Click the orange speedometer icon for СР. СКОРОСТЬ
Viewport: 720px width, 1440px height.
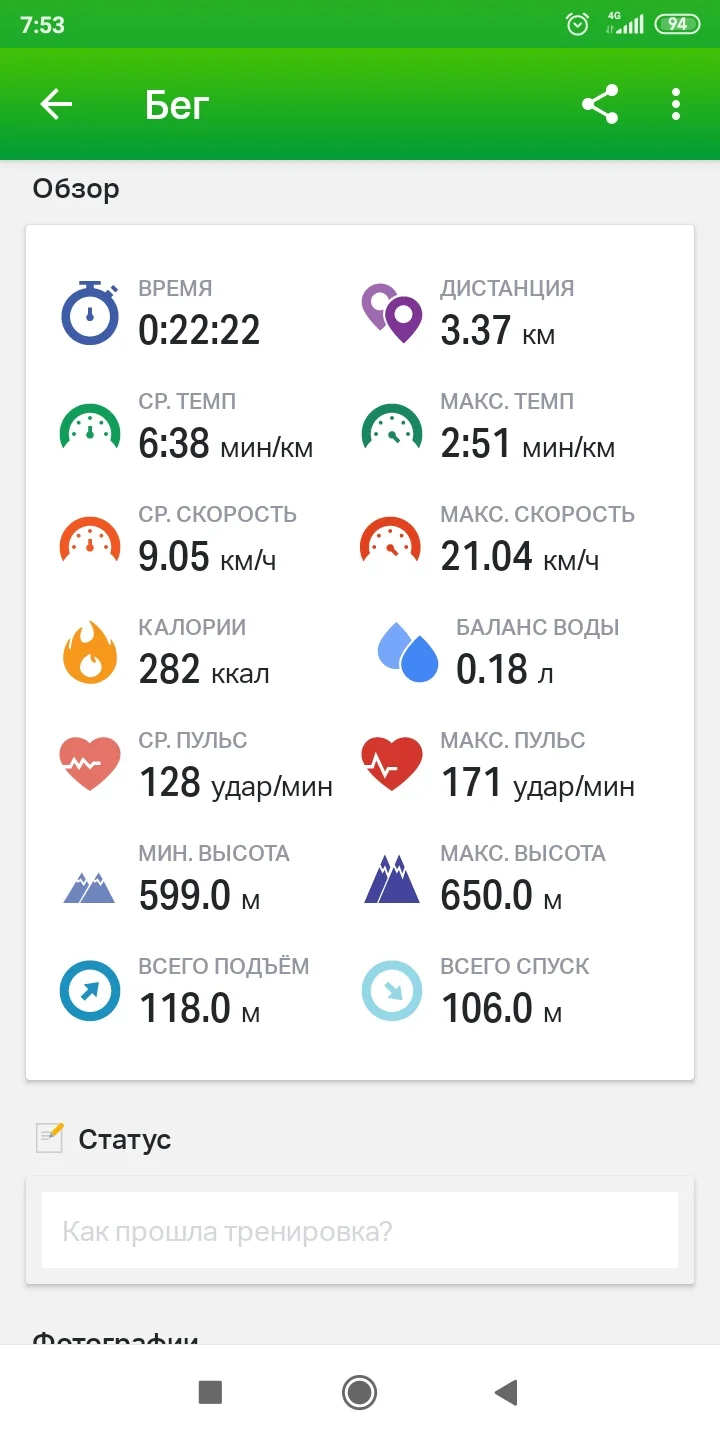(x=90, y=536)
